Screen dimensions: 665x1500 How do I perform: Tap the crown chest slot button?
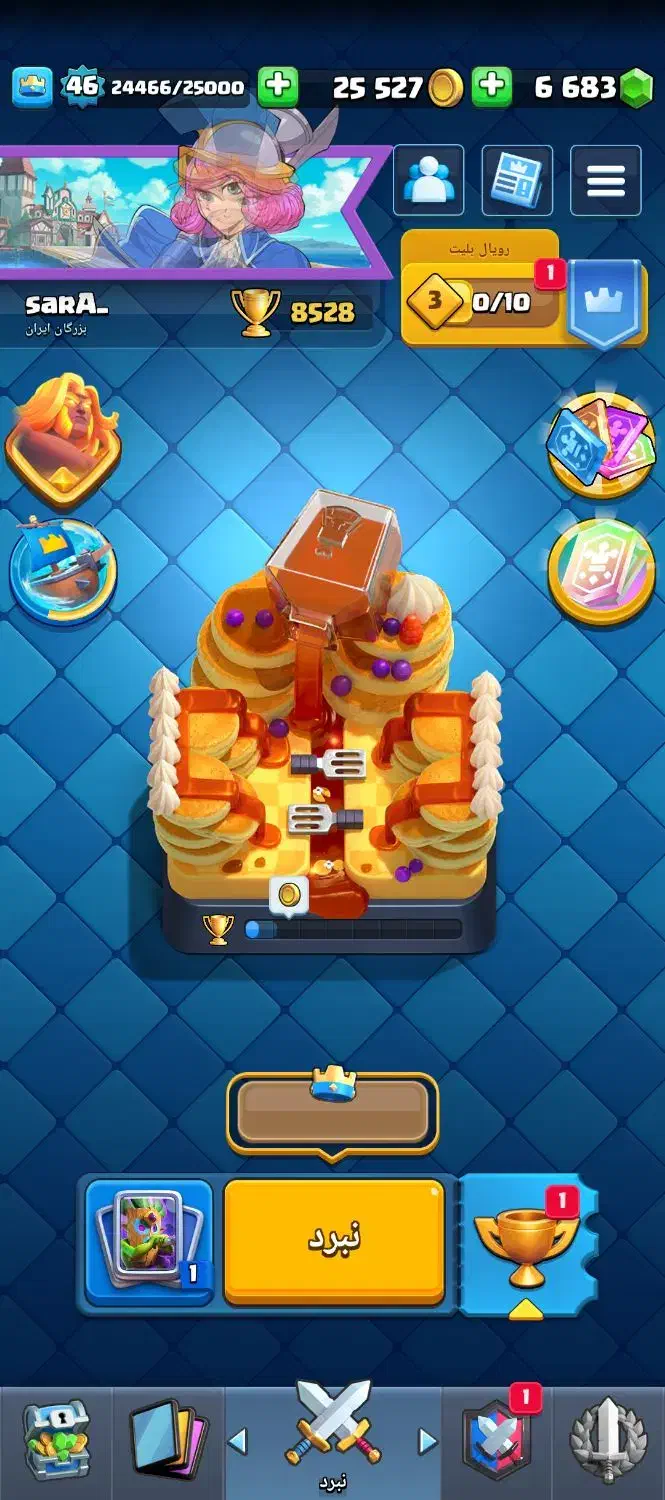pos(332,1112)
